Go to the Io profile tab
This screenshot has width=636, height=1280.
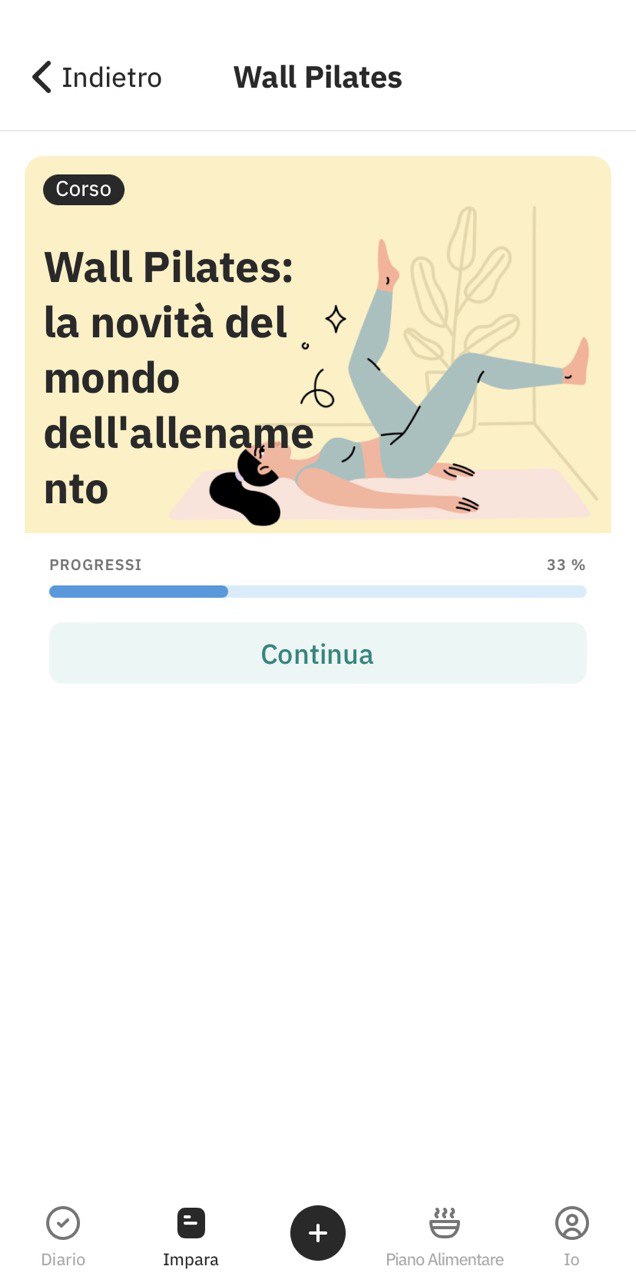[571, 1236]
